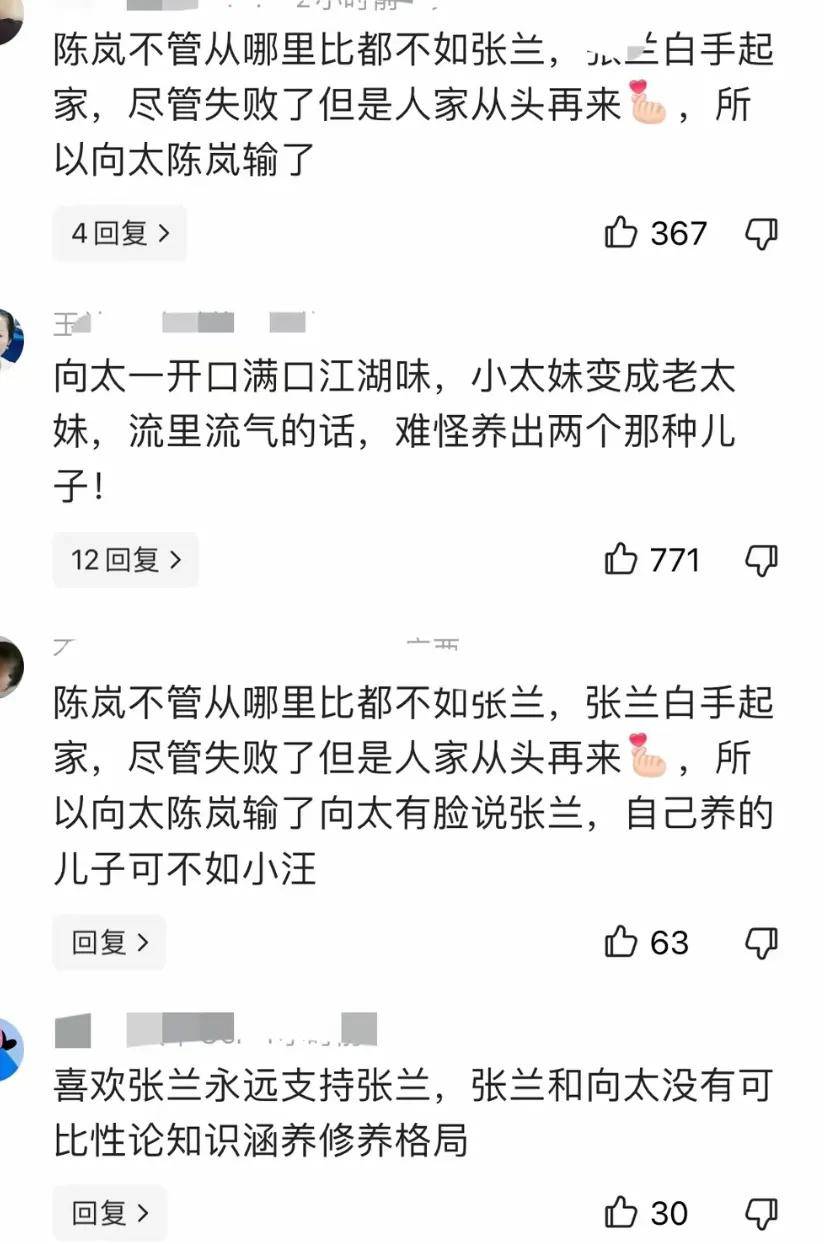Dislike the comment with 63 likes
835x1244 pixels.
pos(762,942)
